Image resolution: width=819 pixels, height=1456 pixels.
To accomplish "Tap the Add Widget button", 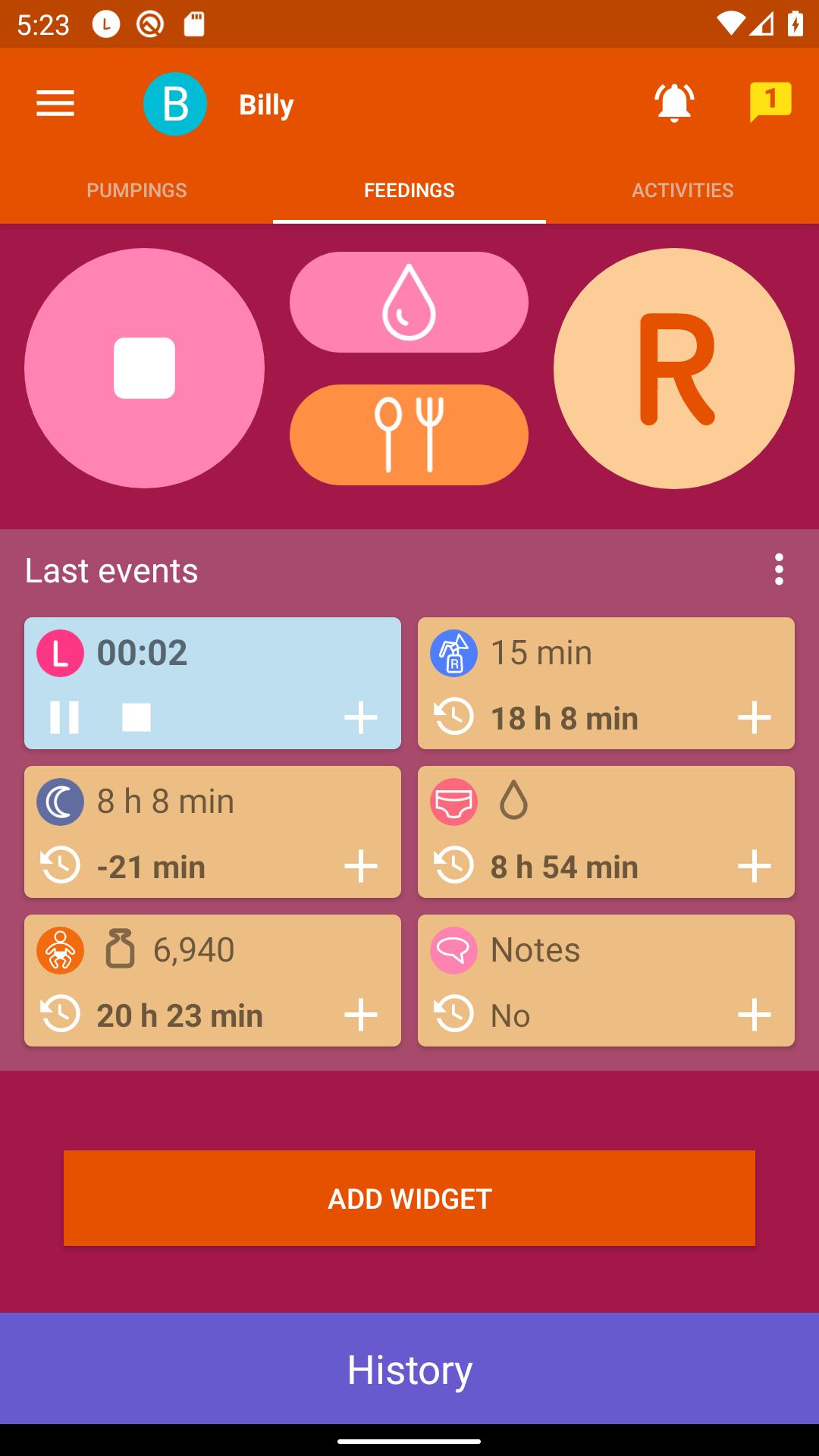I will 409,1198.
